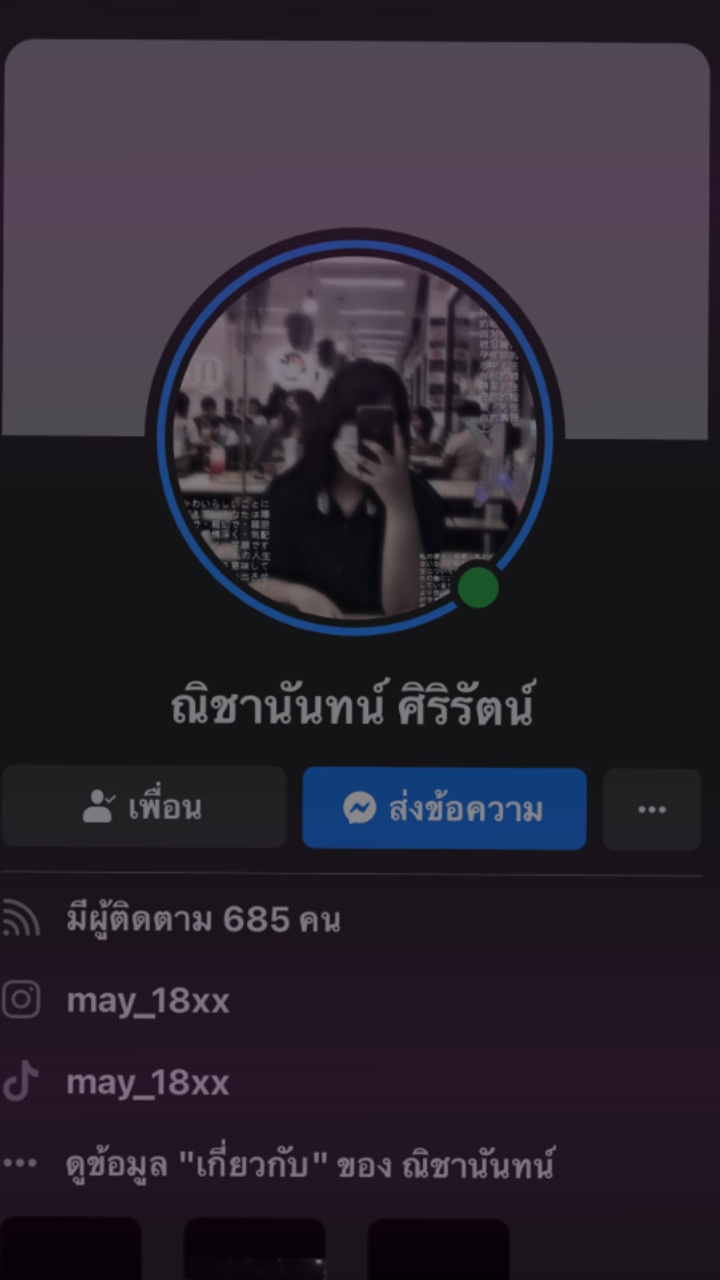
Task: See ณิชานันทน์'s "เกี่ยวกับ" about info
Action: pos(310,1165)
